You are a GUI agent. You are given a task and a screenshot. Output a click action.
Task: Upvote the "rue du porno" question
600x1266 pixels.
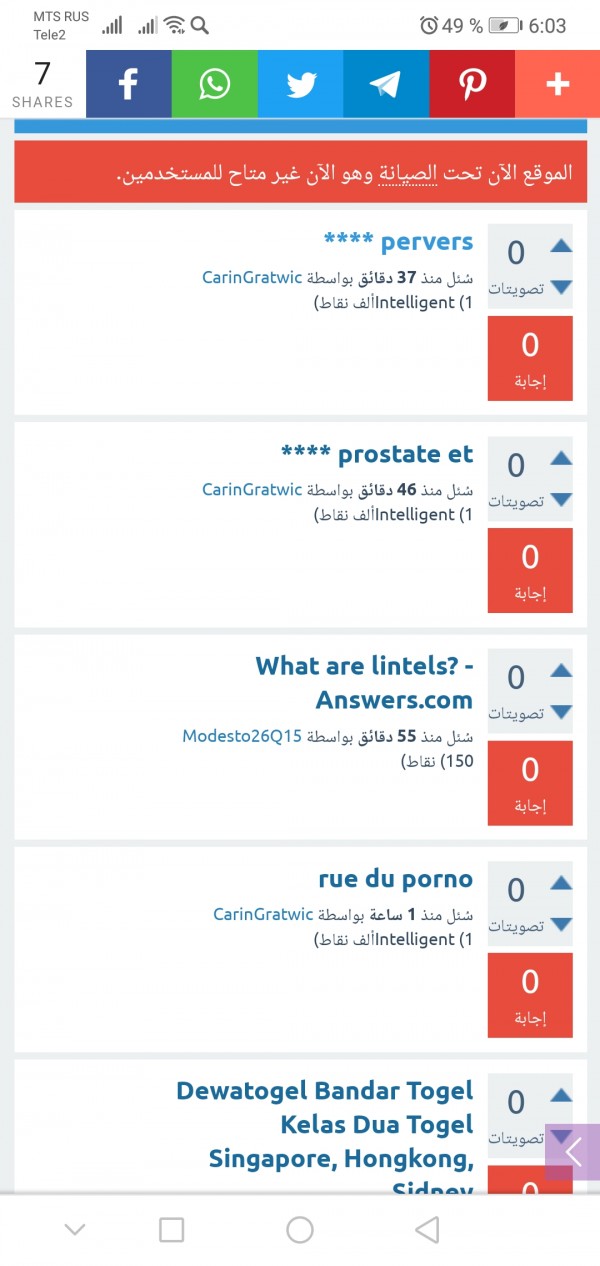(x=561, y=883)
